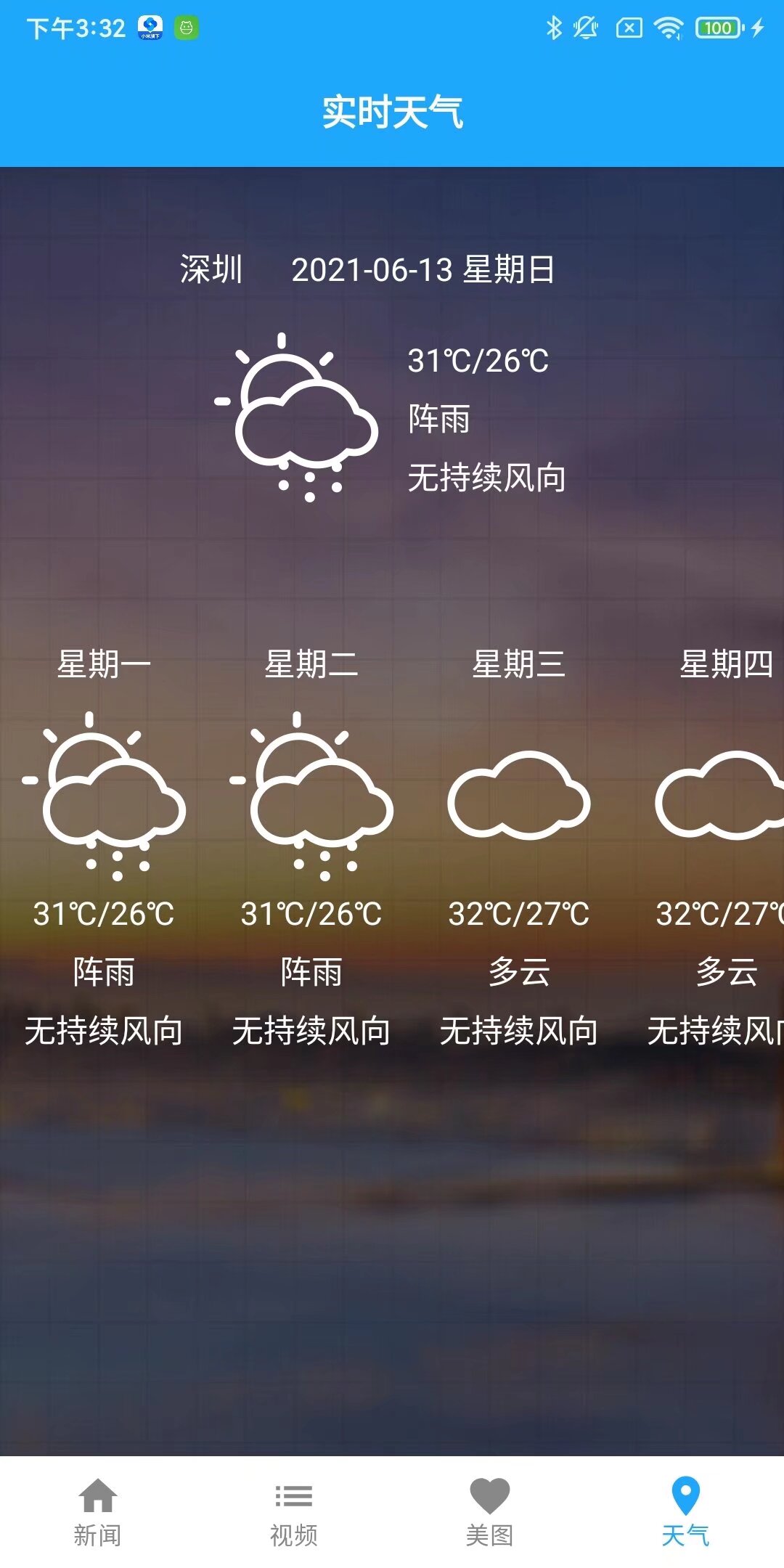Go to the 美图 tab
784x1568 pixels.
[490, 1511]
